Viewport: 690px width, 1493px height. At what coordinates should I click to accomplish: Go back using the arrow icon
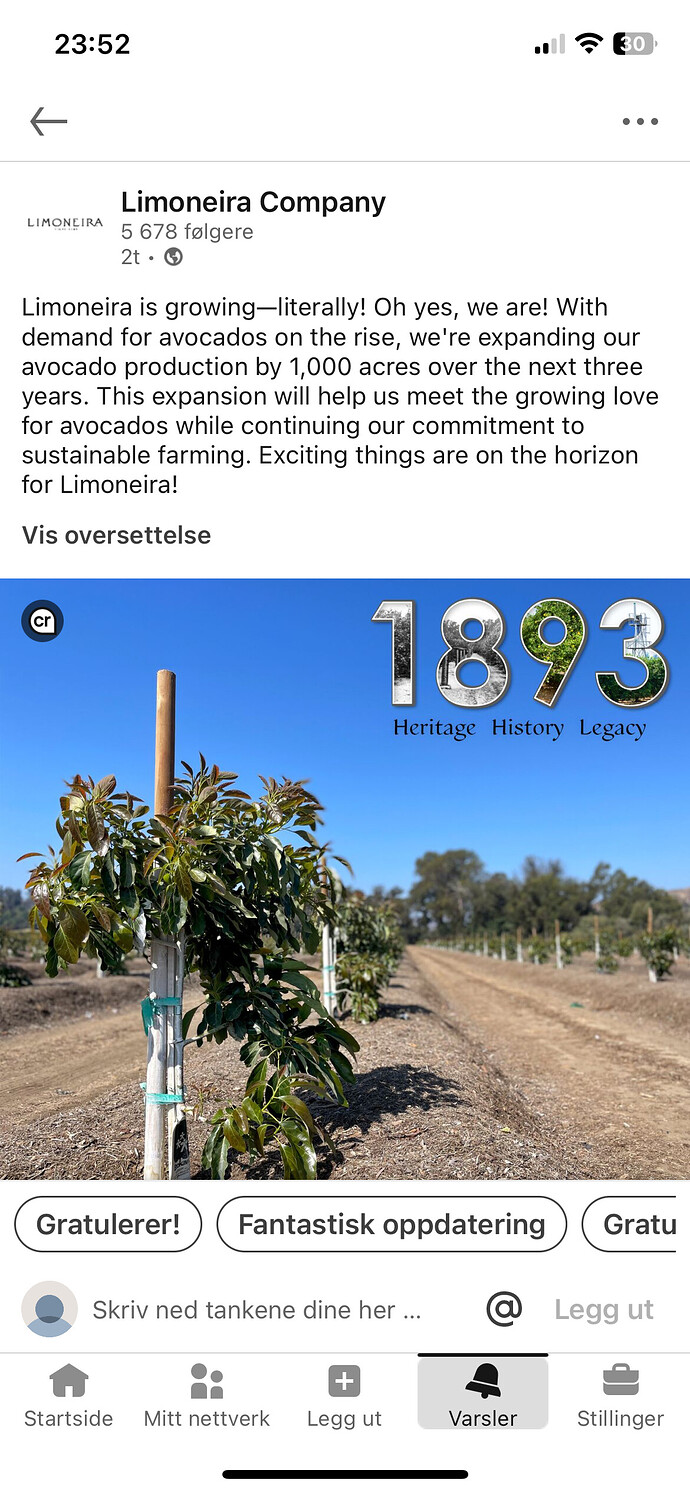pyautogui.click(x=48, y=122)
